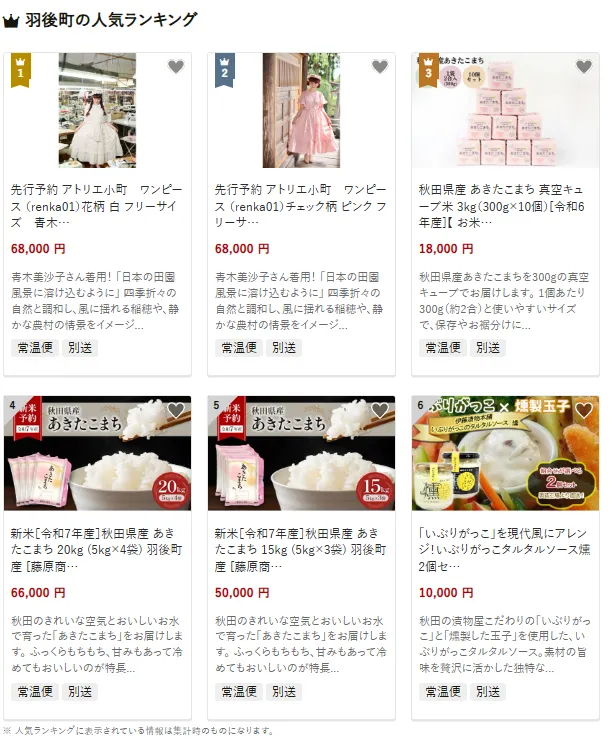Favorite the rank 2 pink dress item

pos(380,67)
